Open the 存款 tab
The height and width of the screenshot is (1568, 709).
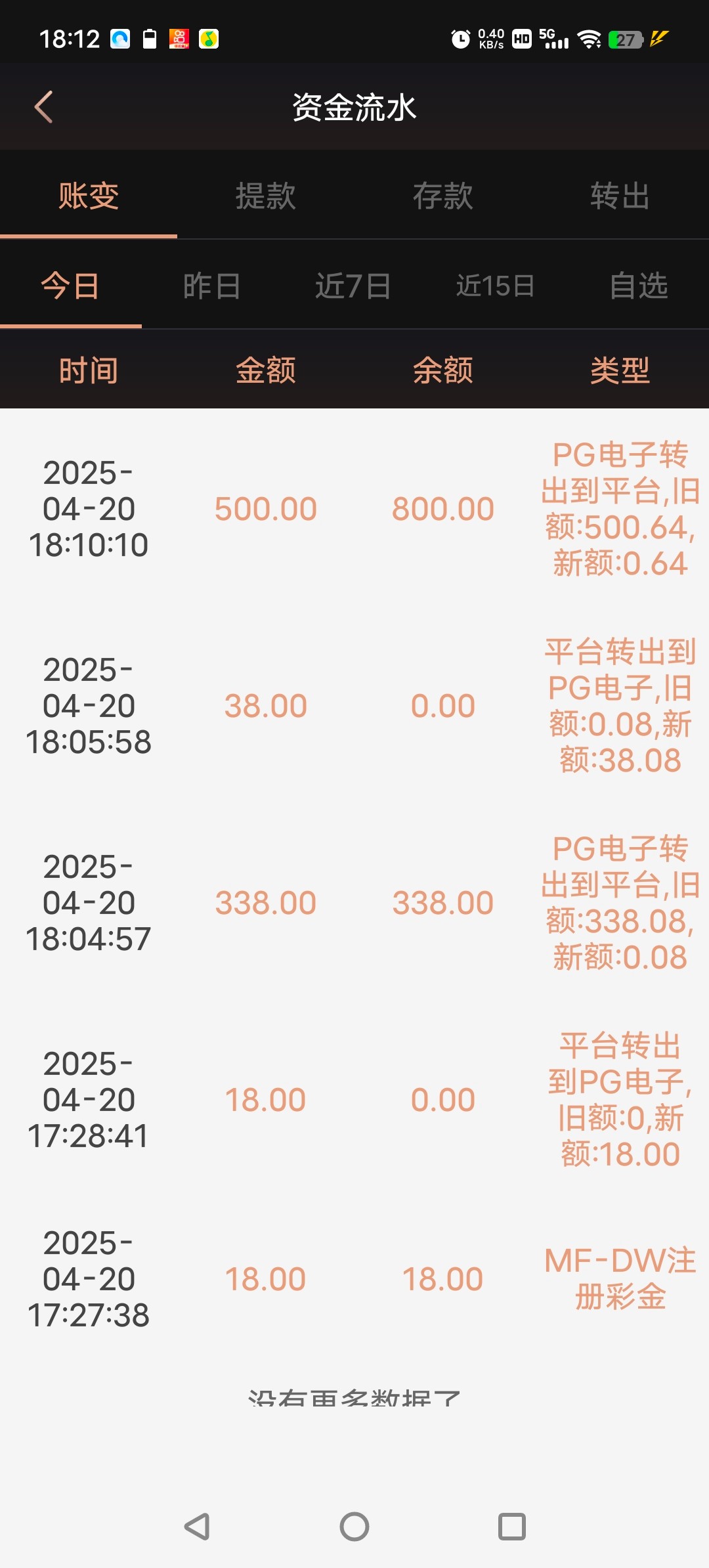click(x=443, y=196)
